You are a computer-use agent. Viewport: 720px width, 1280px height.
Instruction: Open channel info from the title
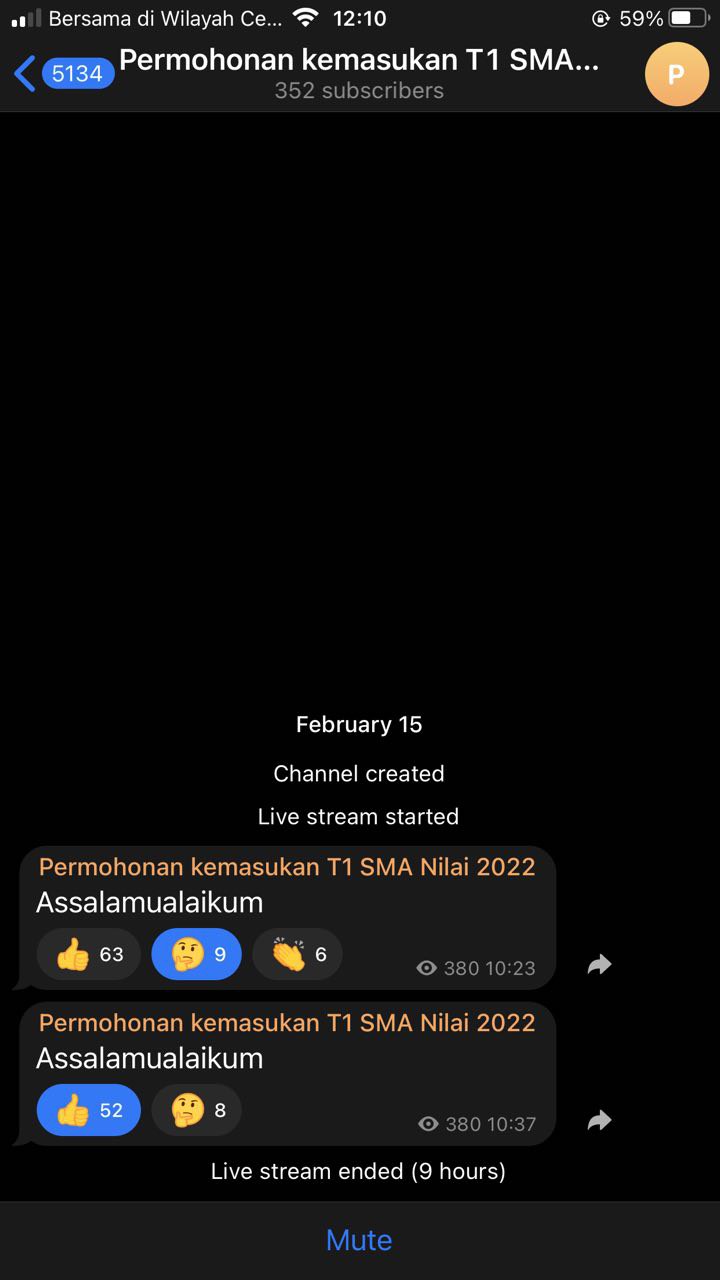pos(360,73)
